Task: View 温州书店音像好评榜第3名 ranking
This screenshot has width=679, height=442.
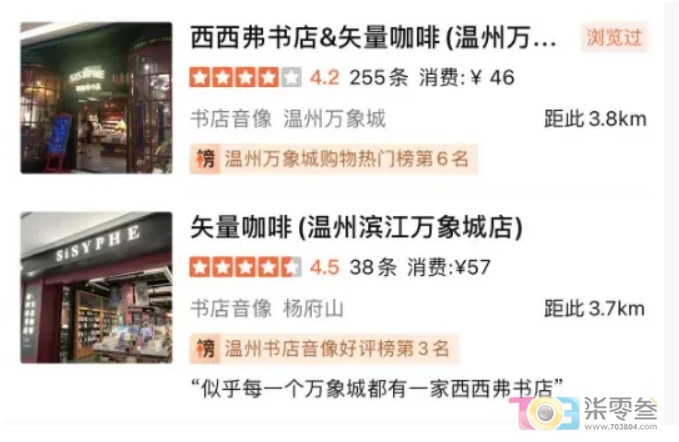Action: click(325, 348)
